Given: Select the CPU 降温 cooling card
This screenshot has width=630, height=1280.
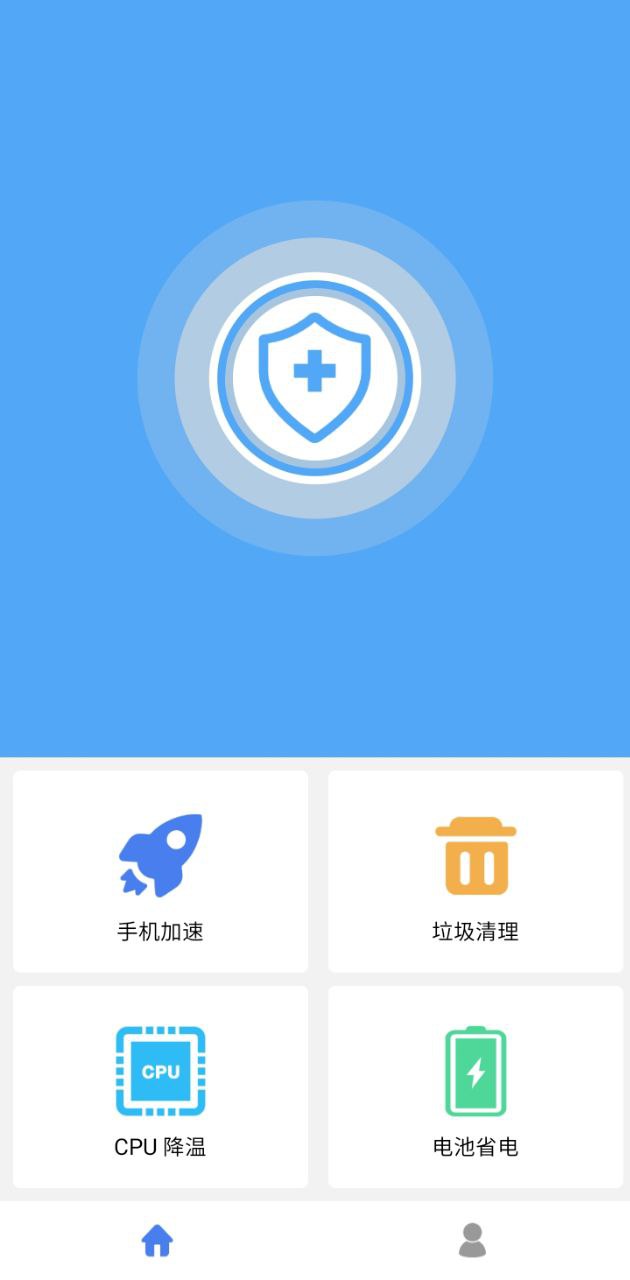Looking at the screenshot, I should point(160,1087).
